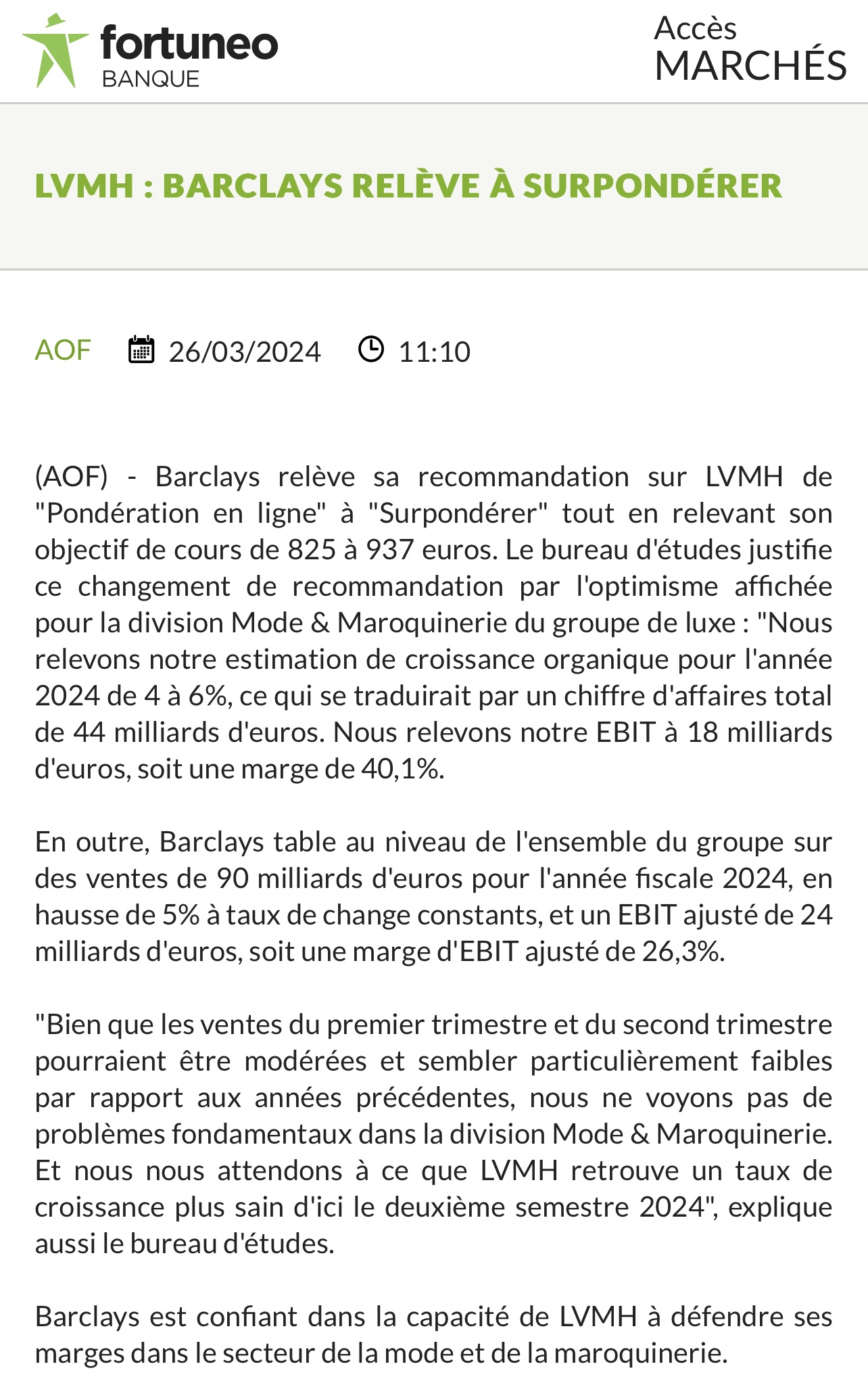Open the Accès Marchés header link
Viewport: 868px width, 1381px height.
coord(749,50)
